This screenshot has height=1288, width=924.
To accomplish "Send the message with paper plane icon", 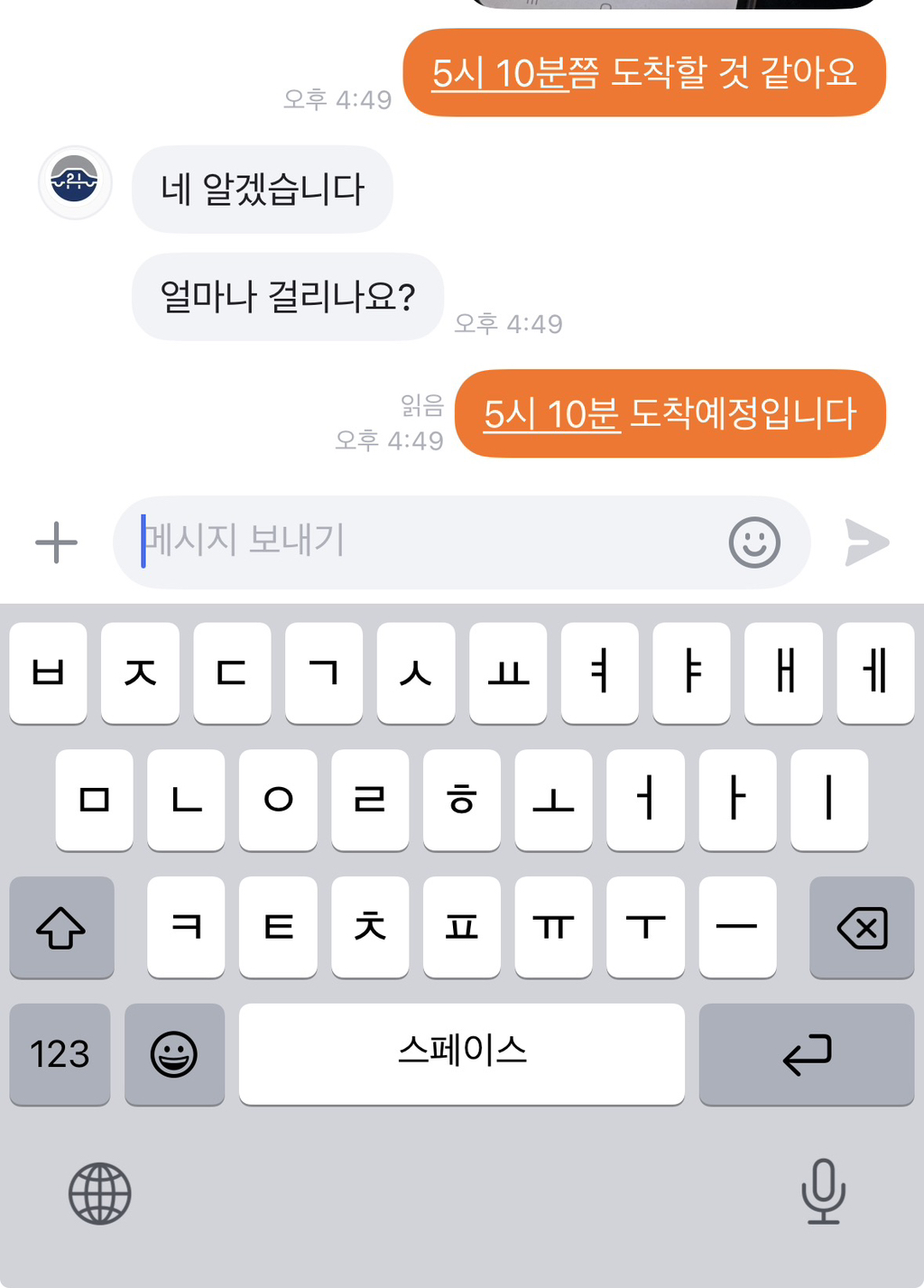I will tap(867, 542).
